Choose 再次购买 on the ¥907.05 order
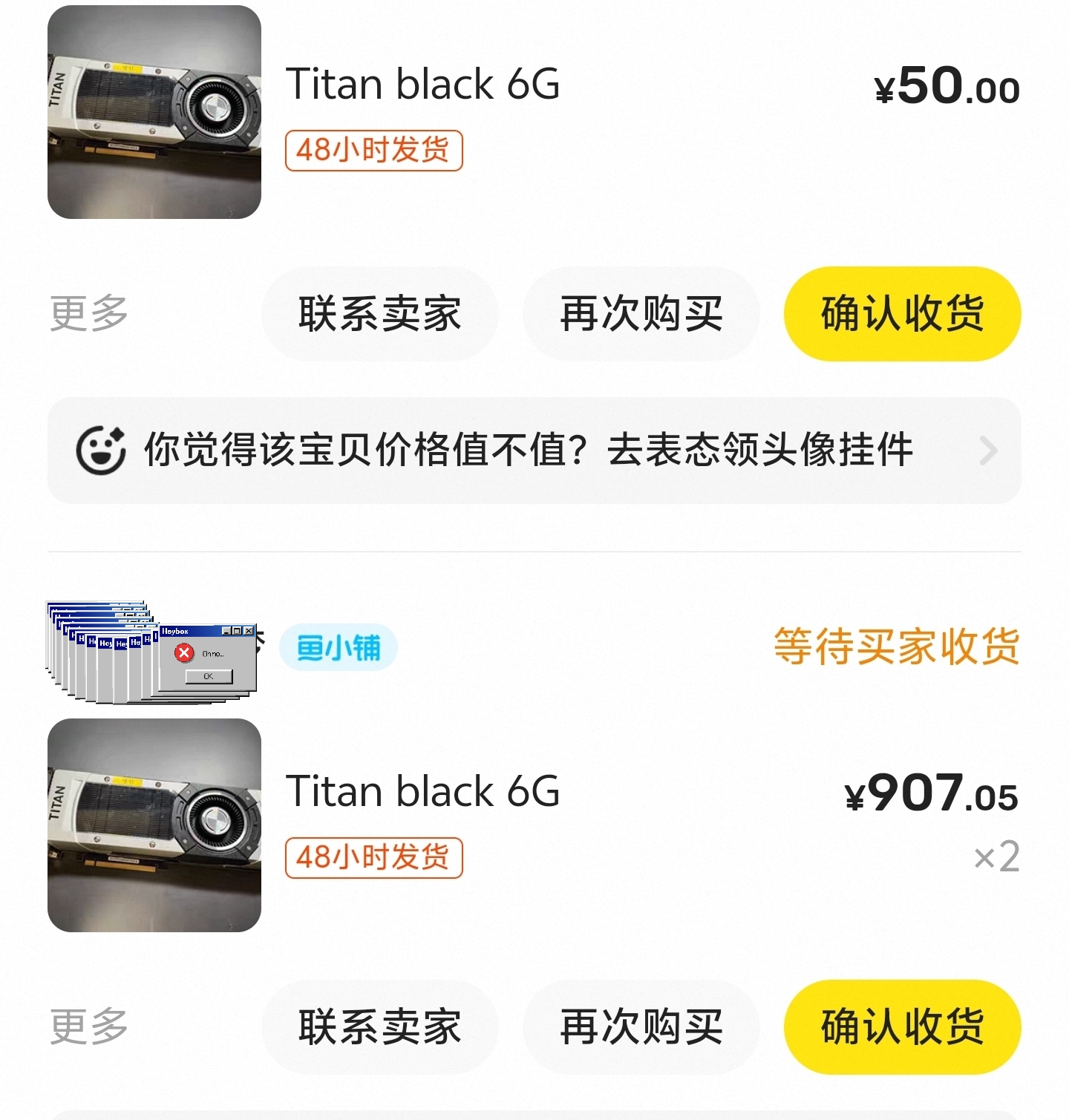The width and height of the screenshot is (1069, 1120). pyautogui.click(x=641, y=1026)
